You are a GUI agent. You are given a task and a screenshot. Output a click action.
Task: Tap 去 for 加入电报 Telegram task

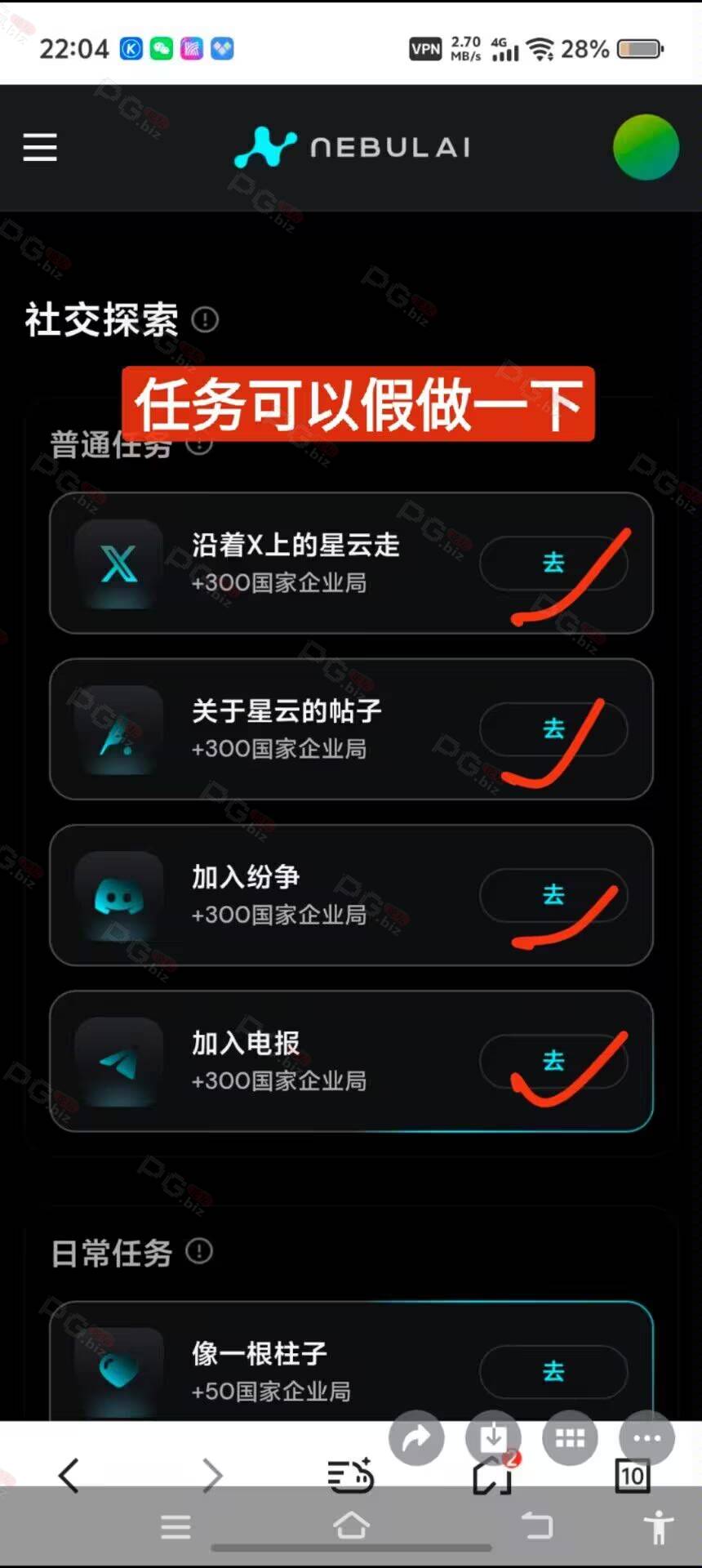(553, 1061)
